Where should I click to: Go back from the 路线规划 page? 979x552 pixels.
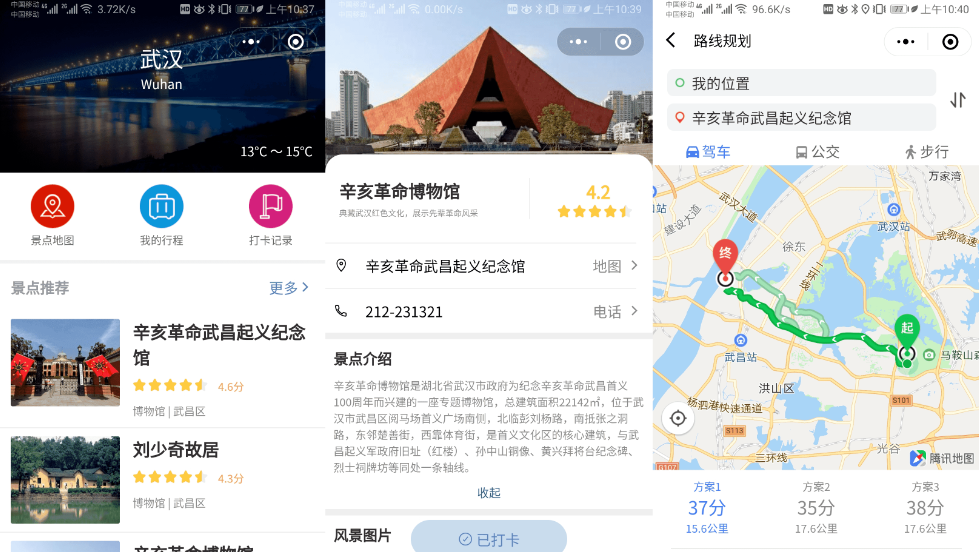tap(671, 41)
